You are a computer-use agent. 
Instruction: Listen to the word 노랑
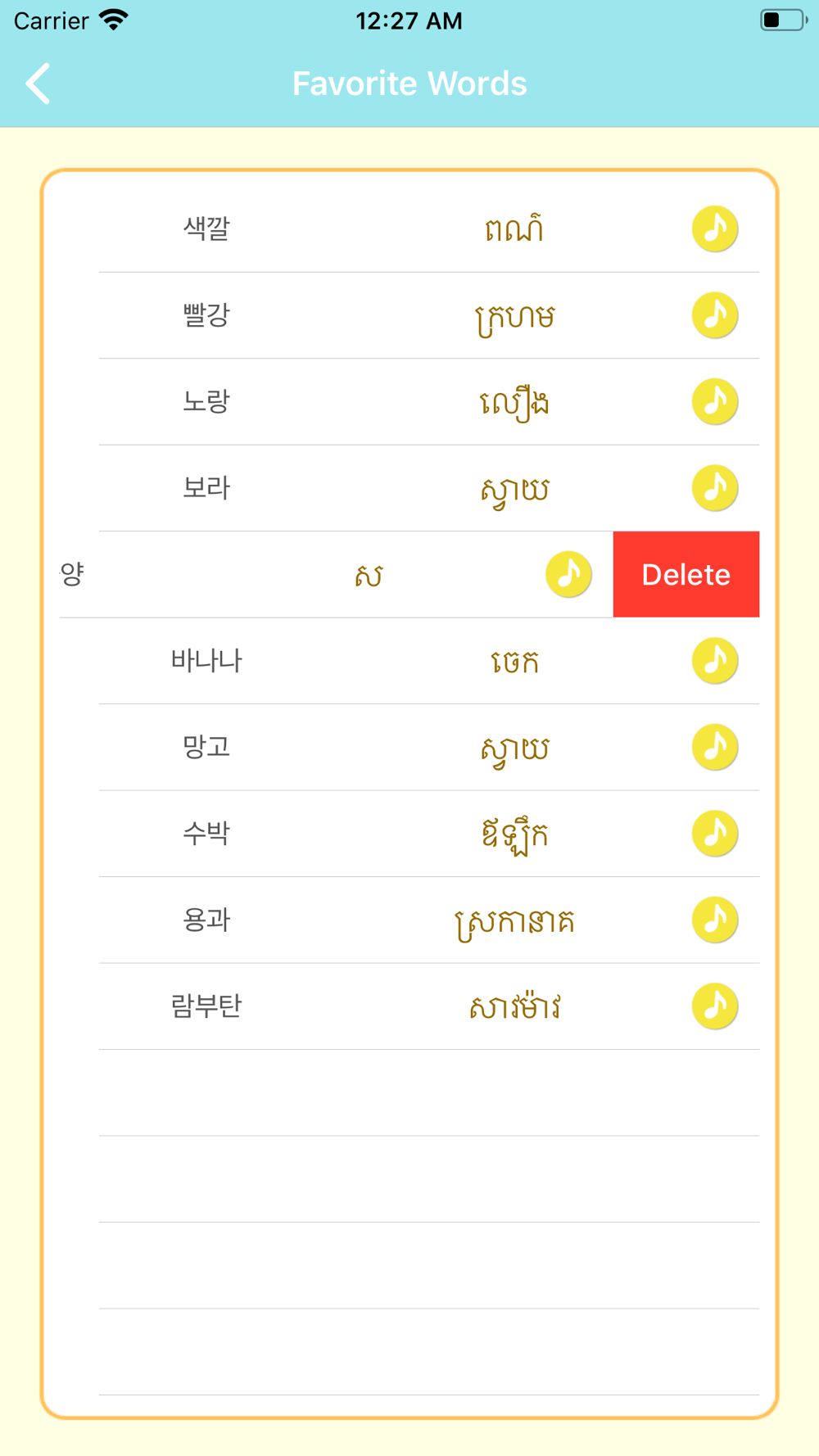tap(715, 401)
